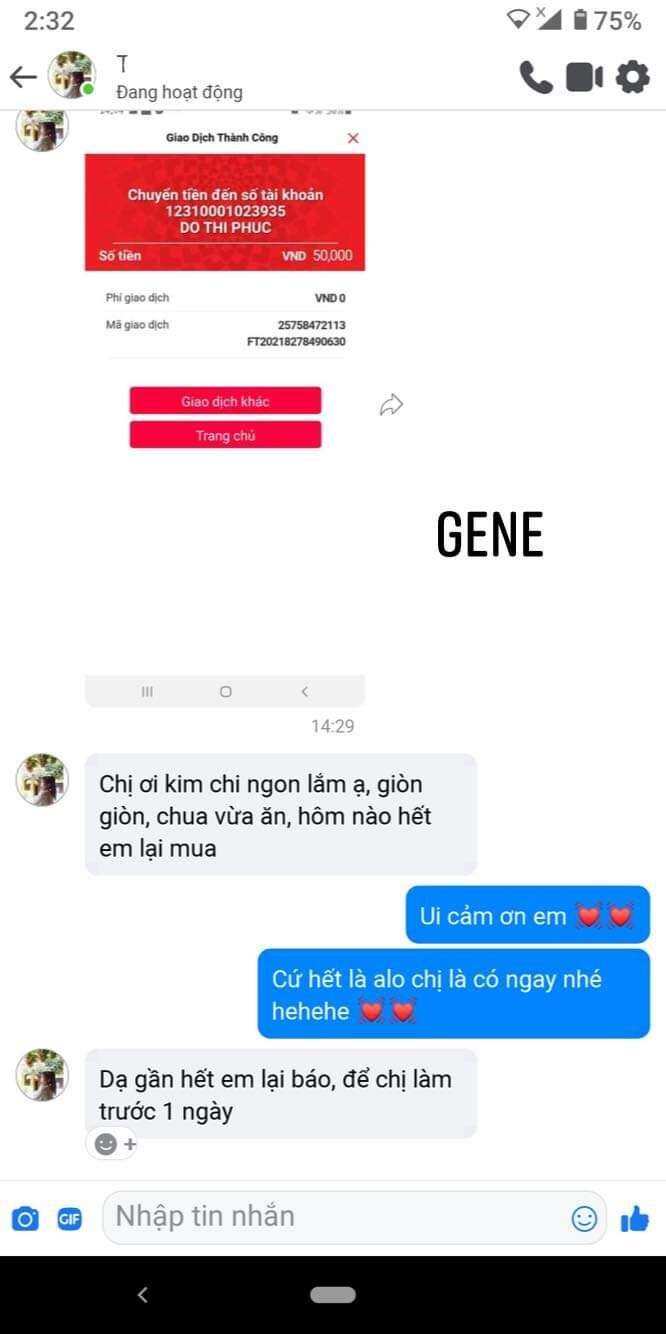Open T's profile picture in header
This screenshot has height=1334, width=666.
click(73, 76)
